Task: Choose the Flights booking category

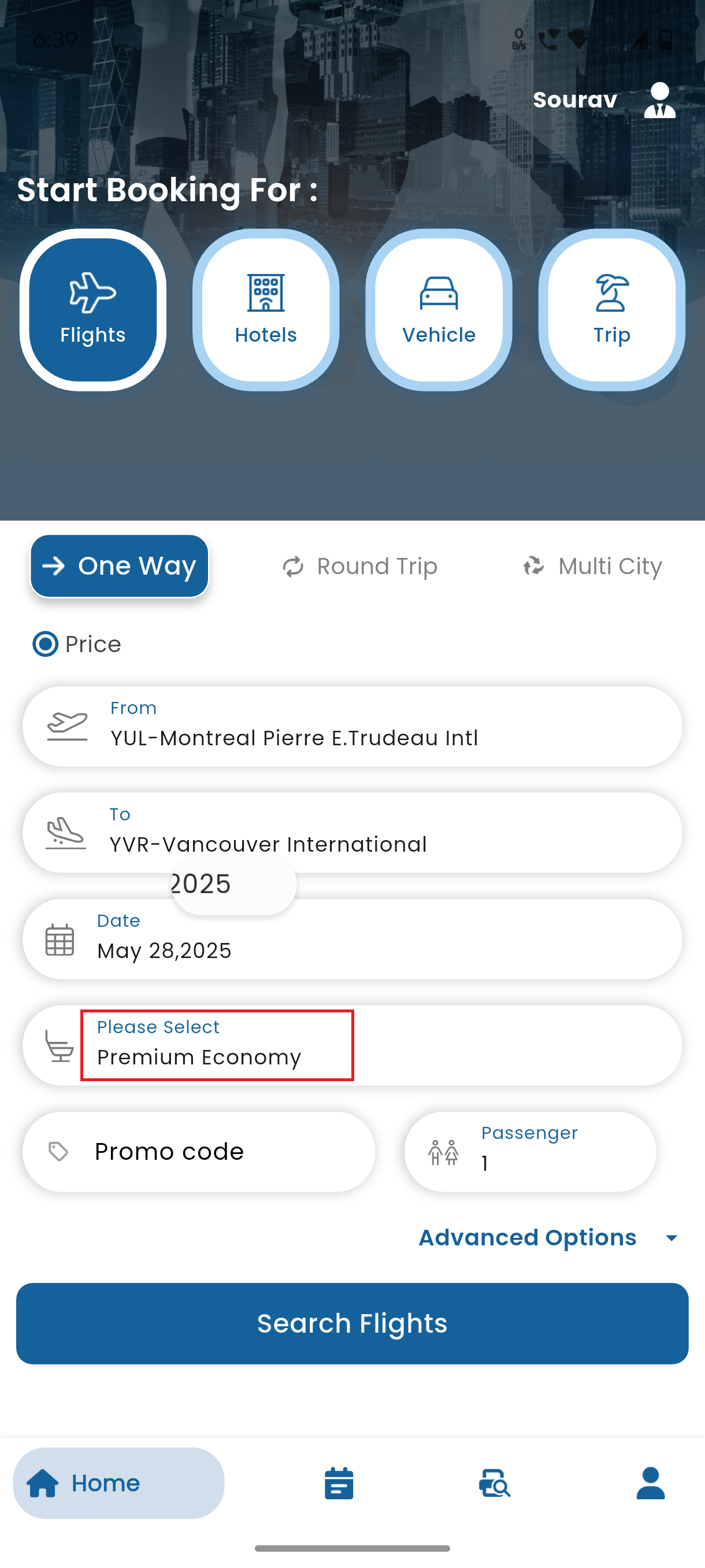Action: coord(93,310)
